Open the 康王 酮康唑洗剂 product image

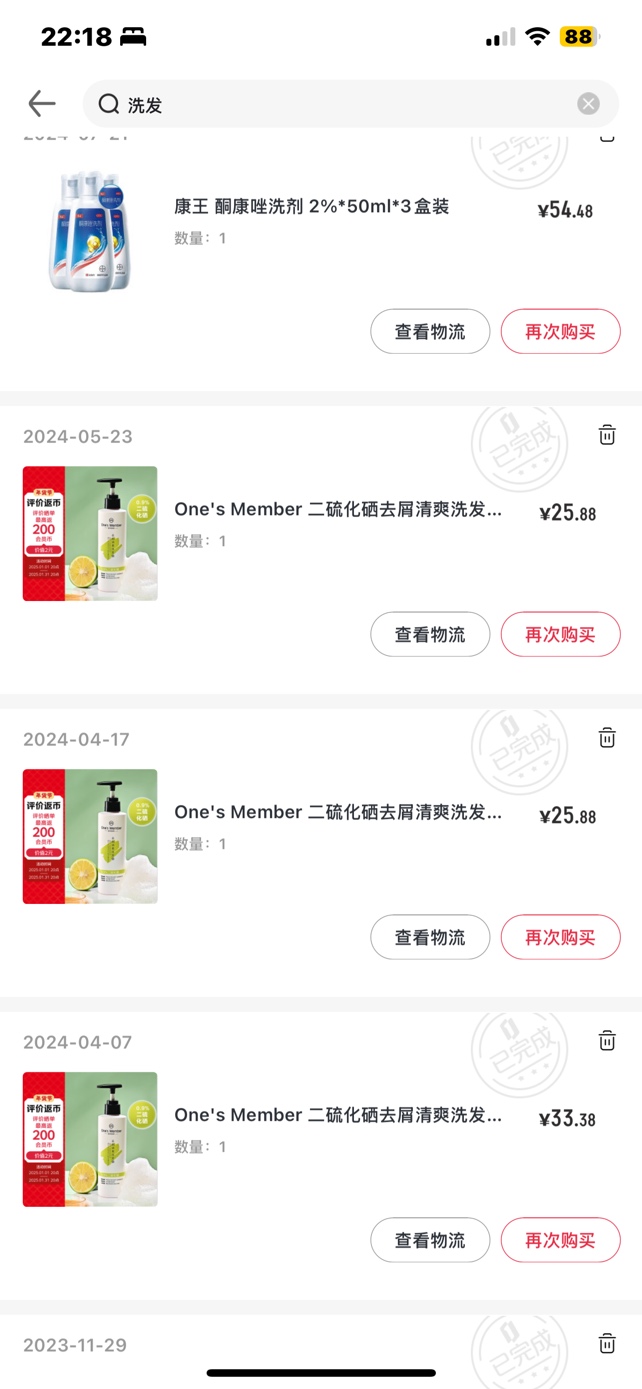click(90, 230)
